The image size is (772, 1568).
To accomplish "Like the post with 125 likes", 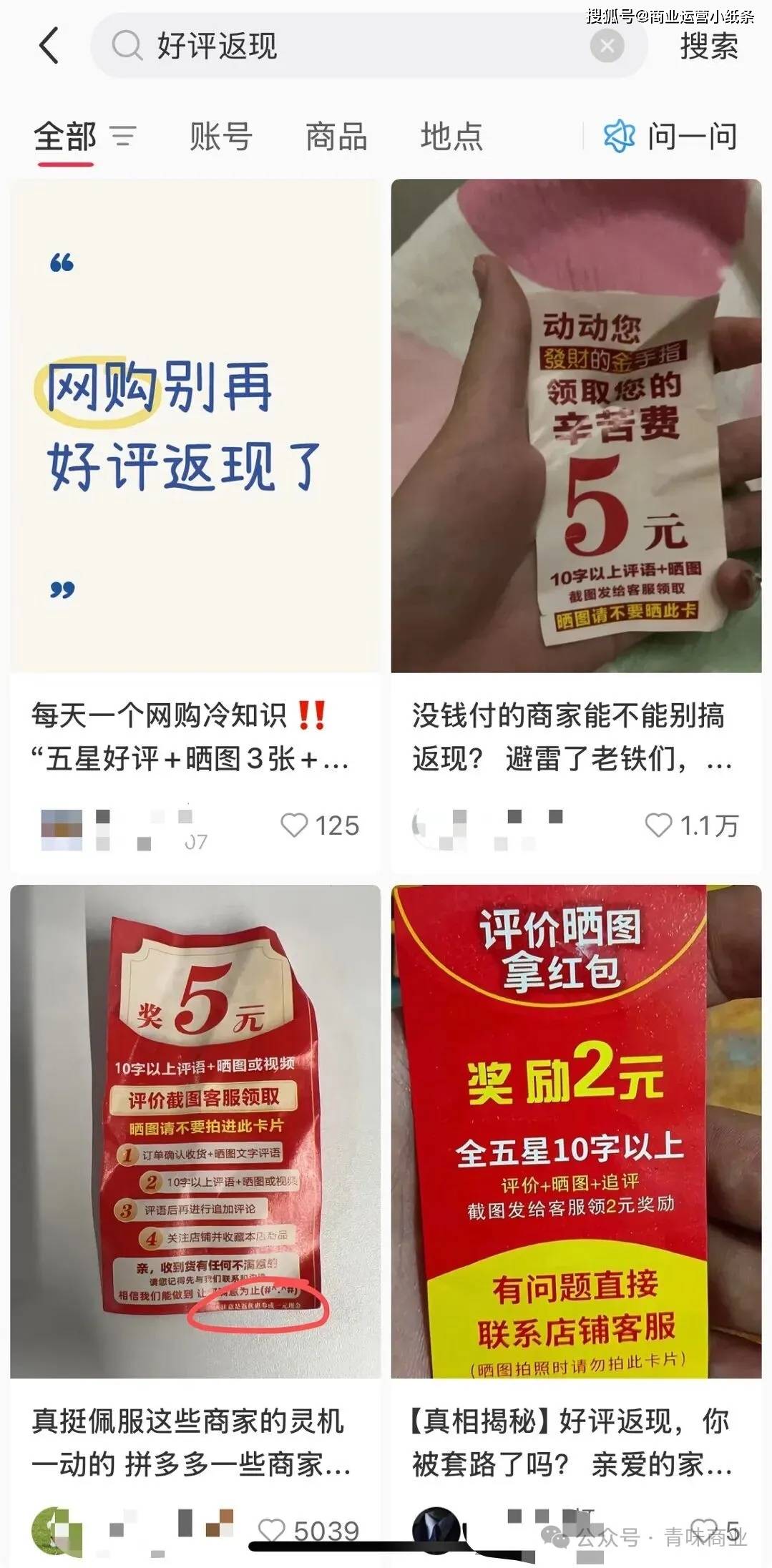I will (x=294, y=825).
